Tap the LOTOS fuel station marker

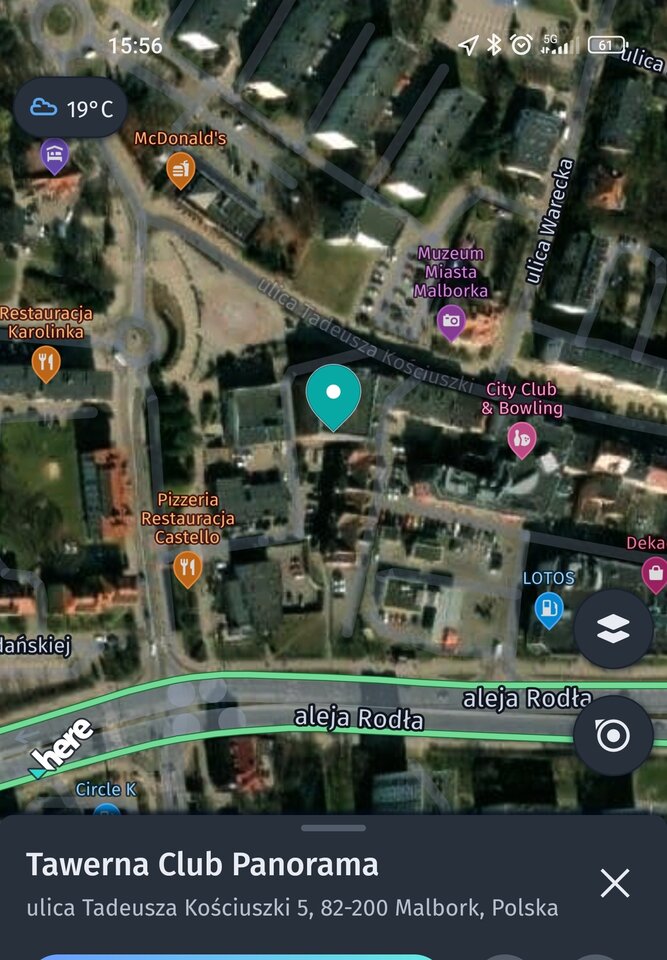[x=548, y=608]
